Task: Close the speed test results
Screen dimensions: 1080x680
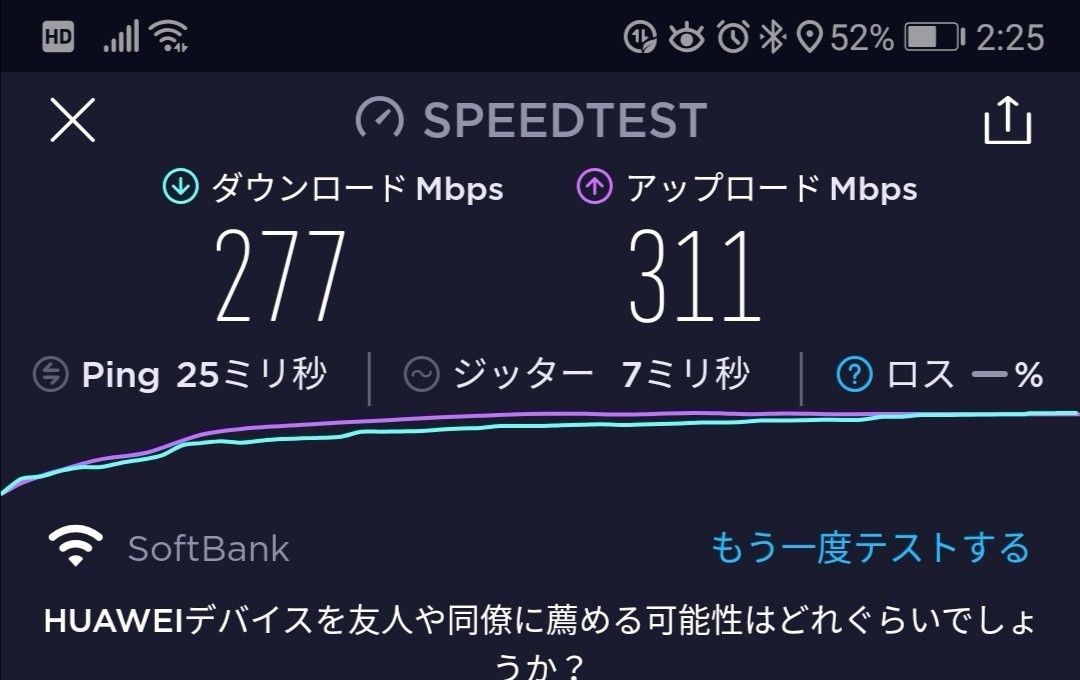Action: 73,122
